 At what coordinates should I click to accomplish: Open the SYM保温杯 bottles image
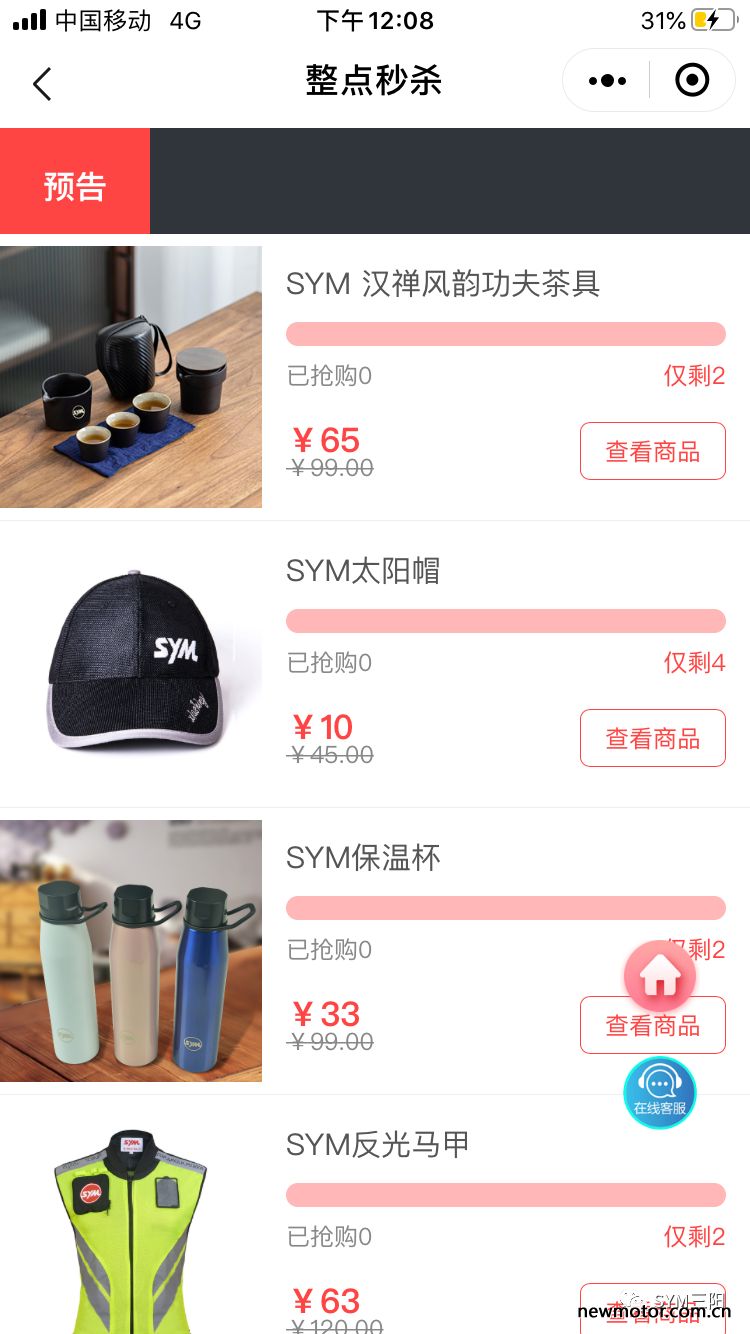coord(131,951)
